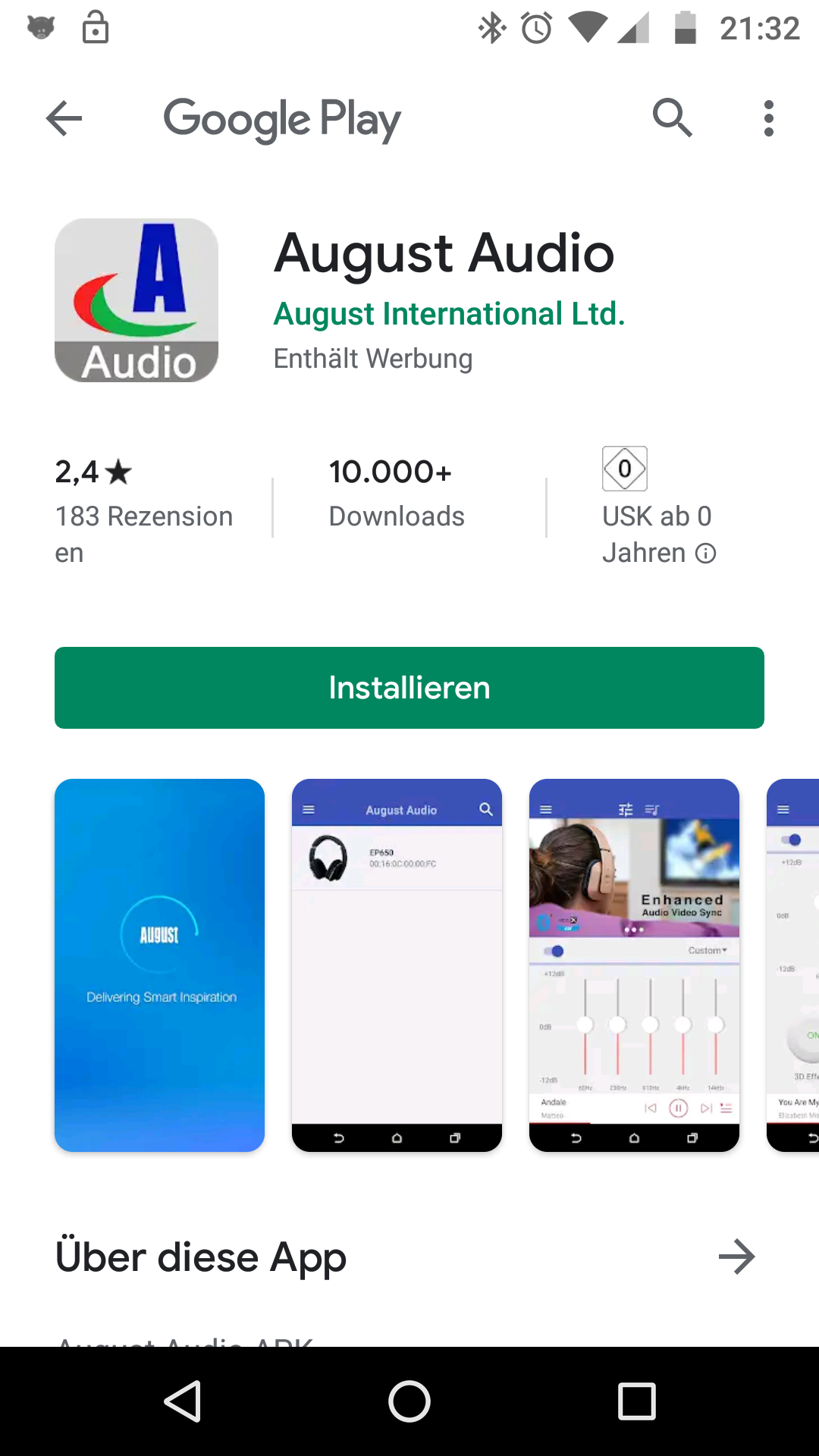Tap the Installieren button

(409, 688)
